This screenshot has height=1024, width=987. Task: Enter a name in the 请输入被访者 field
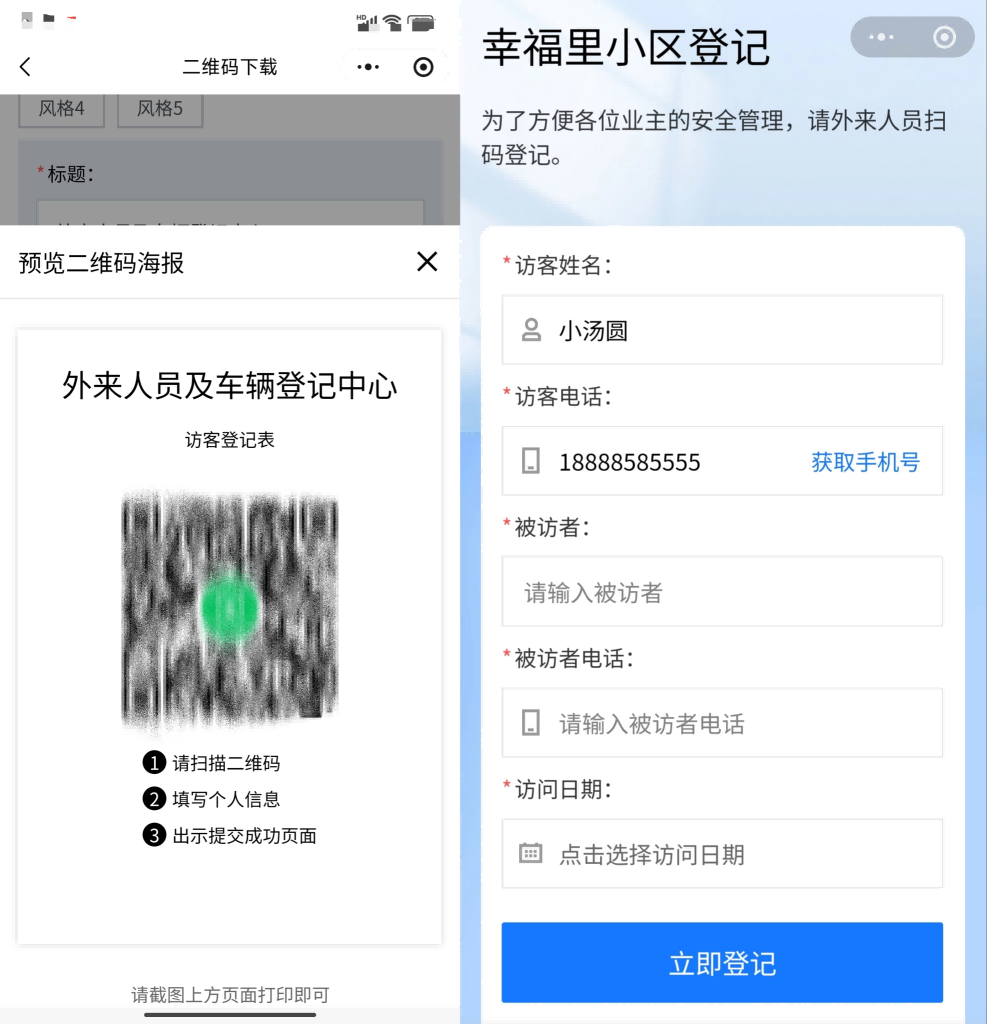722,593
